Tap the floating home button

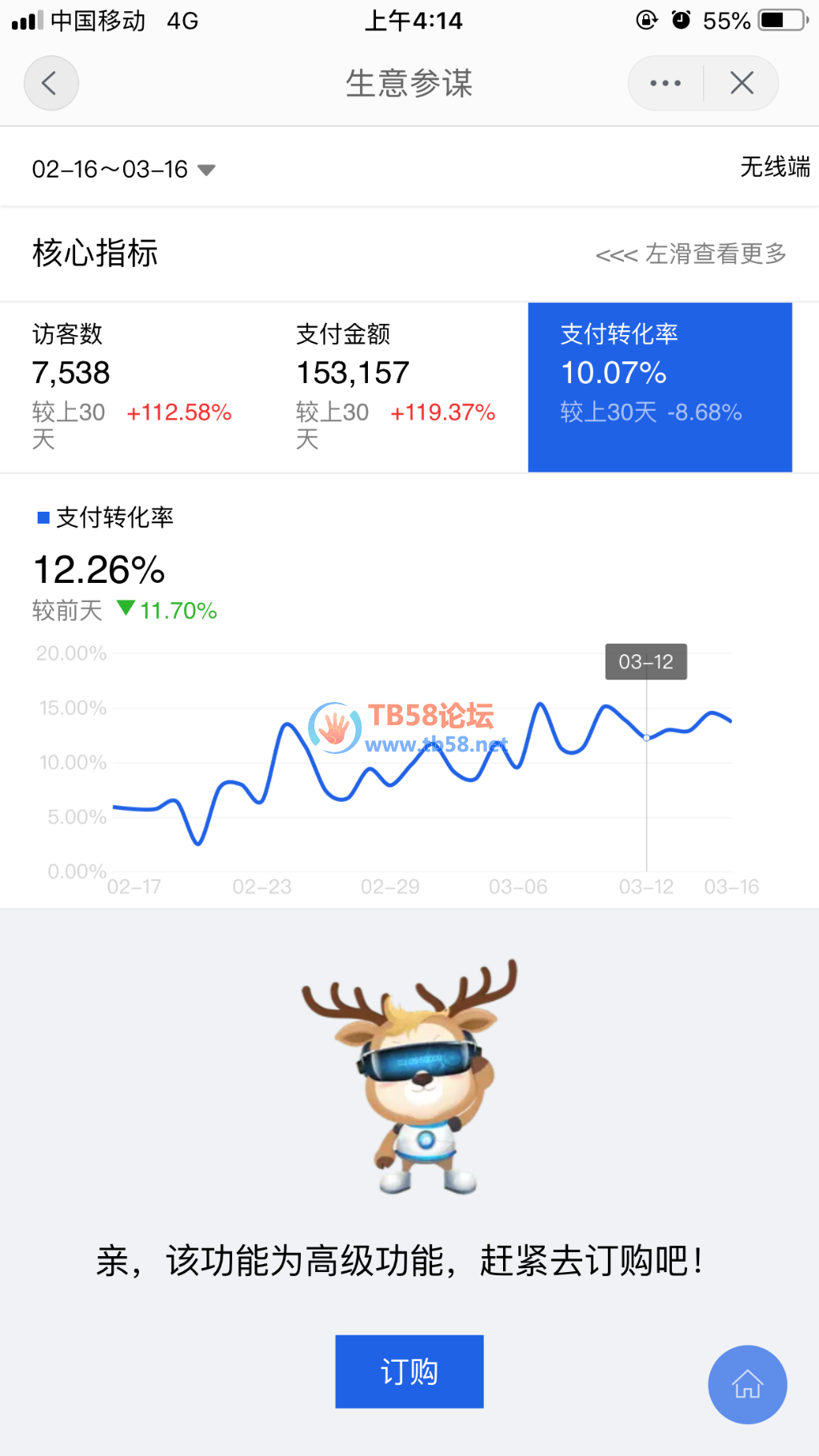click(747, 1384)
